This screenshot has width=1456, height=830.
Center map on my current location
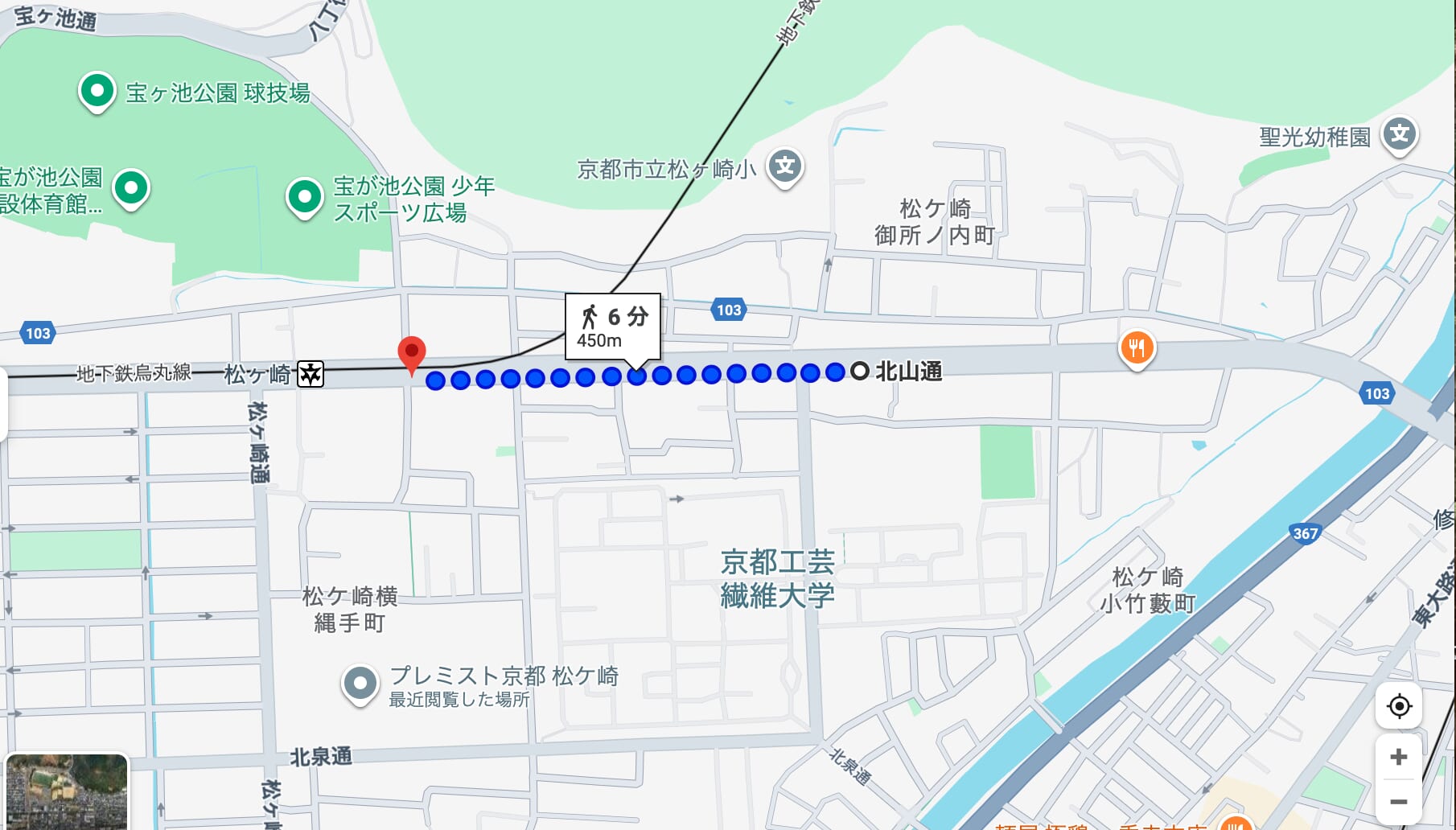(x=1399, y=706)
